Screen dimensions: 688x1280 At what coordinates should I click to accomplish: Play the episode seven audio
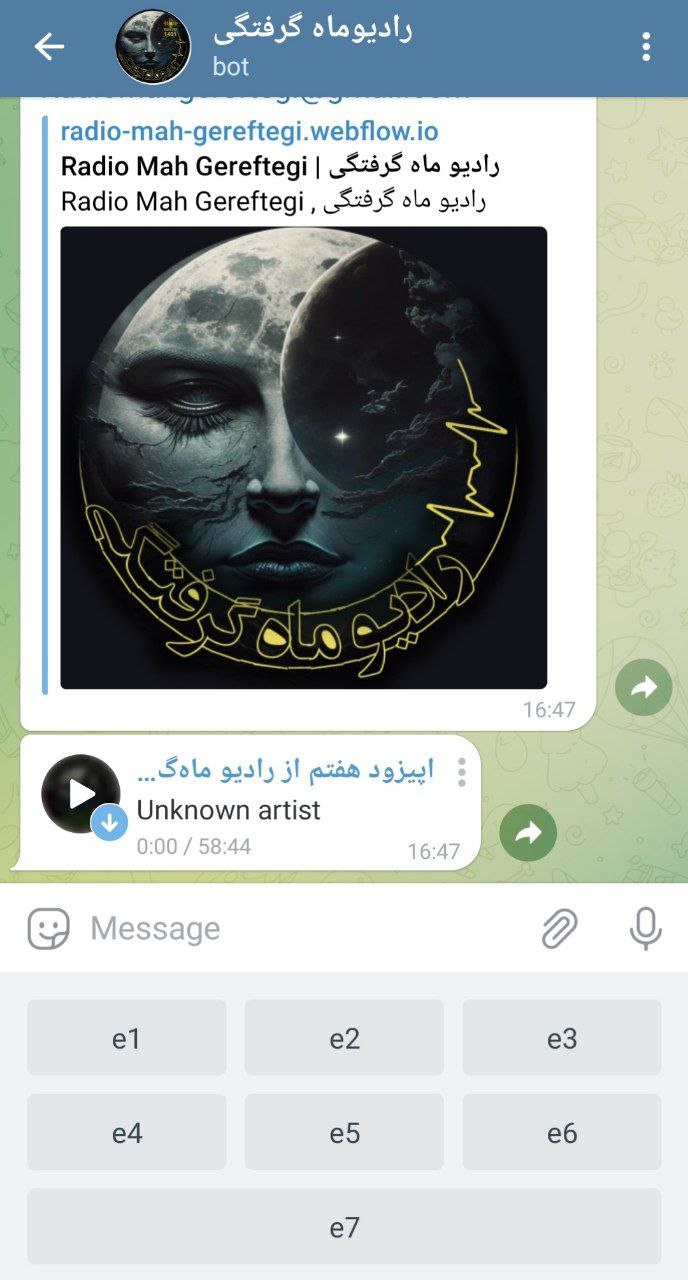pyautogui.click(x=80, y=794)
